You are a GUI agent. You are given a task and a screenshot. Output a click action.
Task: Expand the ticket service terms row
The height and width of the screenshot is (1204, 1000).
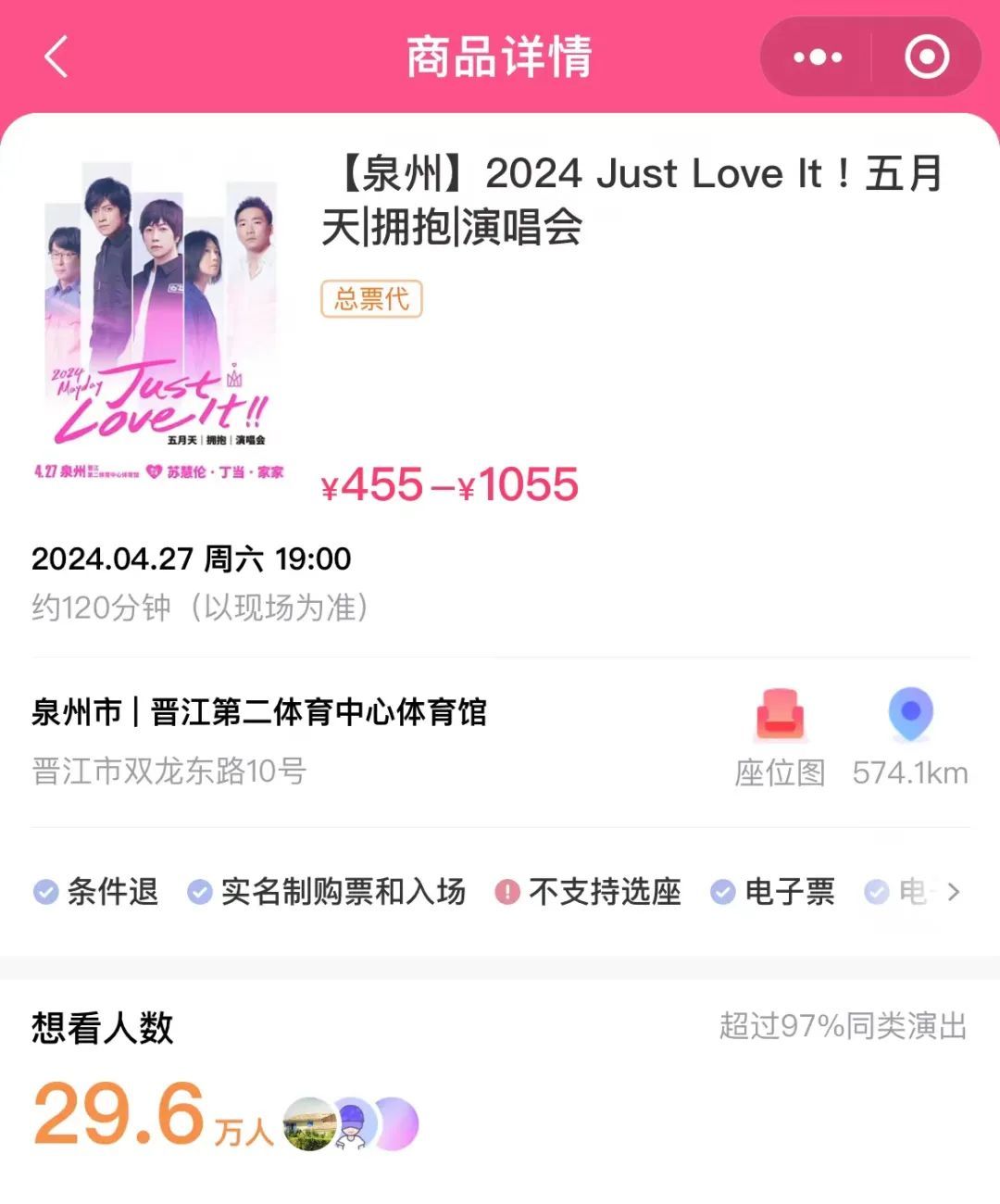[x=954, y=892]
